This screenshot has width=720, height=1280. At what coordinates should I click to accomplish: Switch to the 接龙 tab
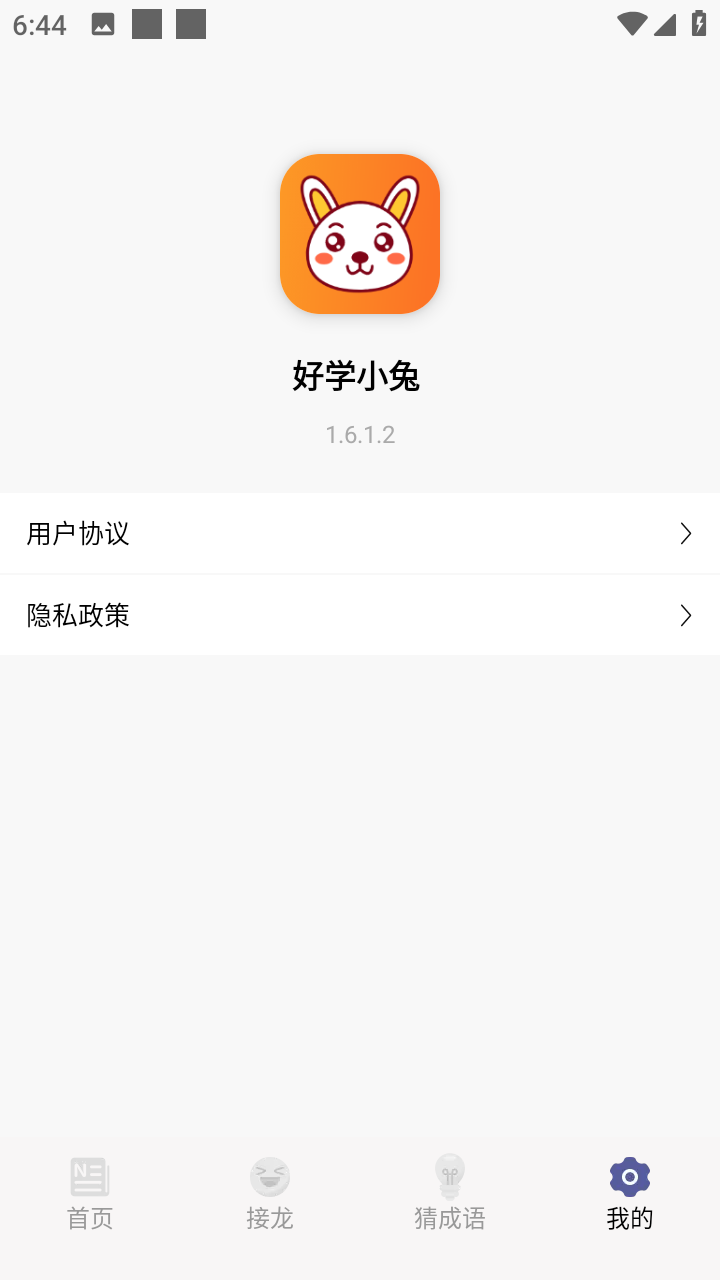pos(270,1194)
